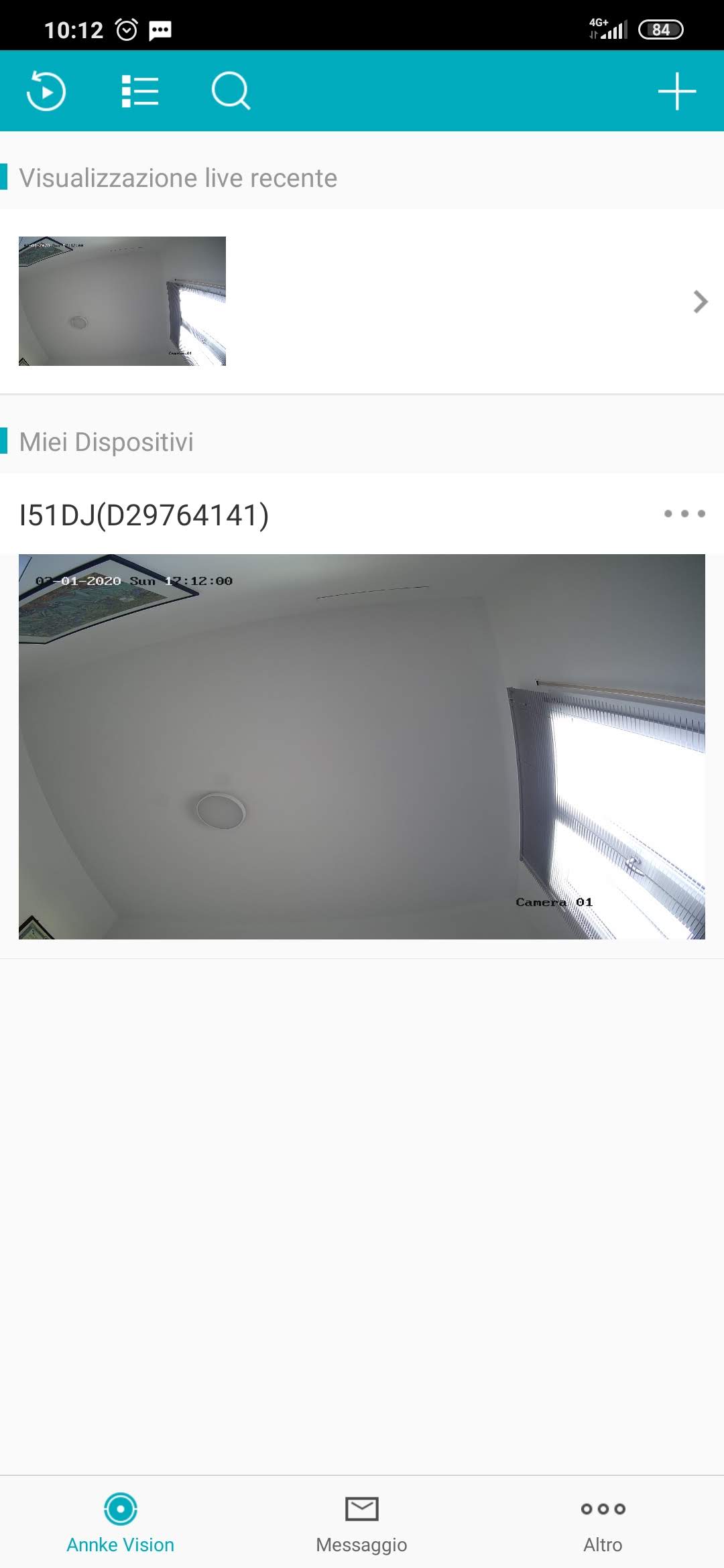724x1568 pixels.
Task: Open the list view icon
Action: tap(139, 91)
